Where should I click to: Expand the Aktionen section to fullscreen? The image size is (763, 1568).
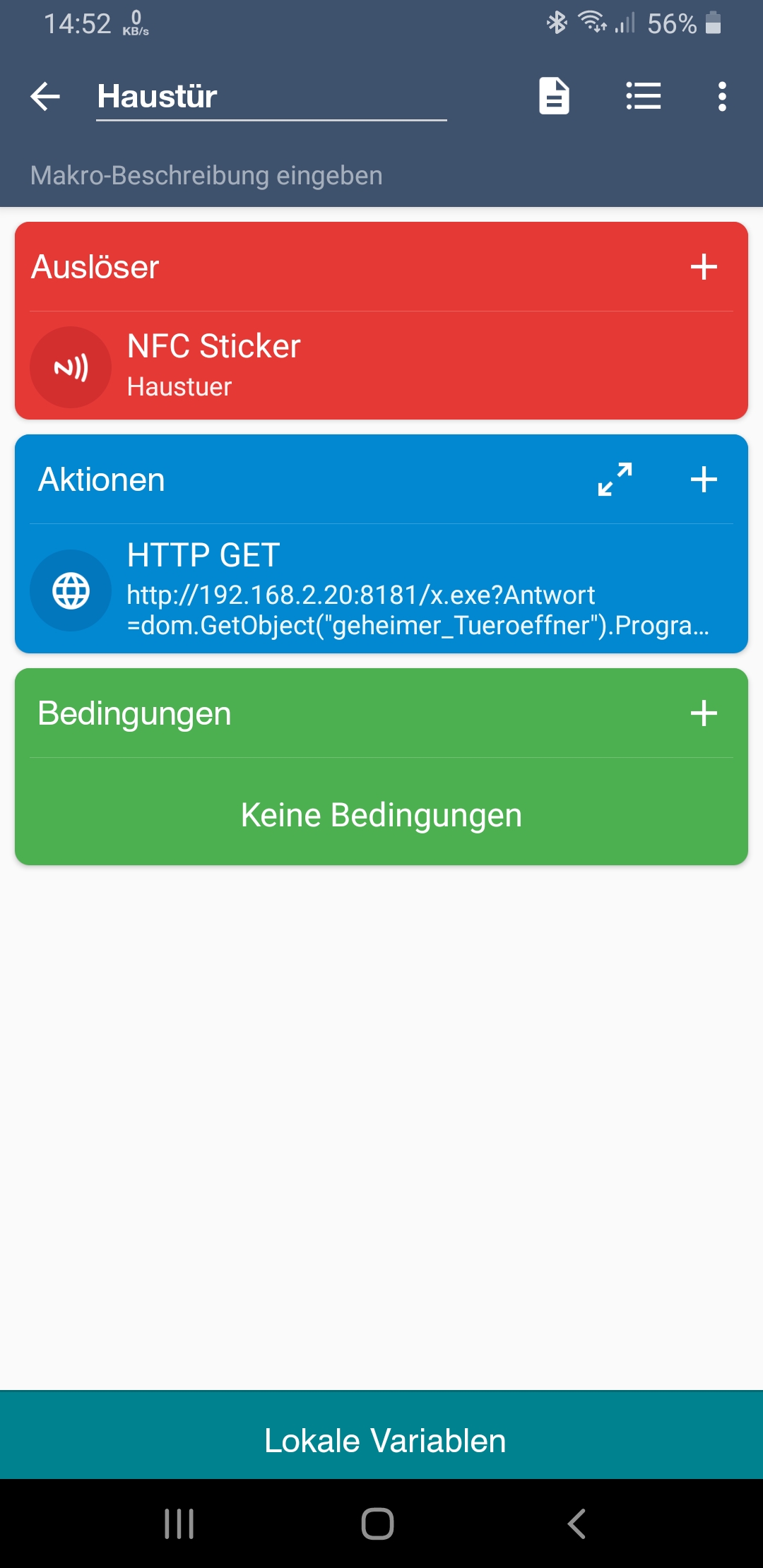click(x=615, y=480)
